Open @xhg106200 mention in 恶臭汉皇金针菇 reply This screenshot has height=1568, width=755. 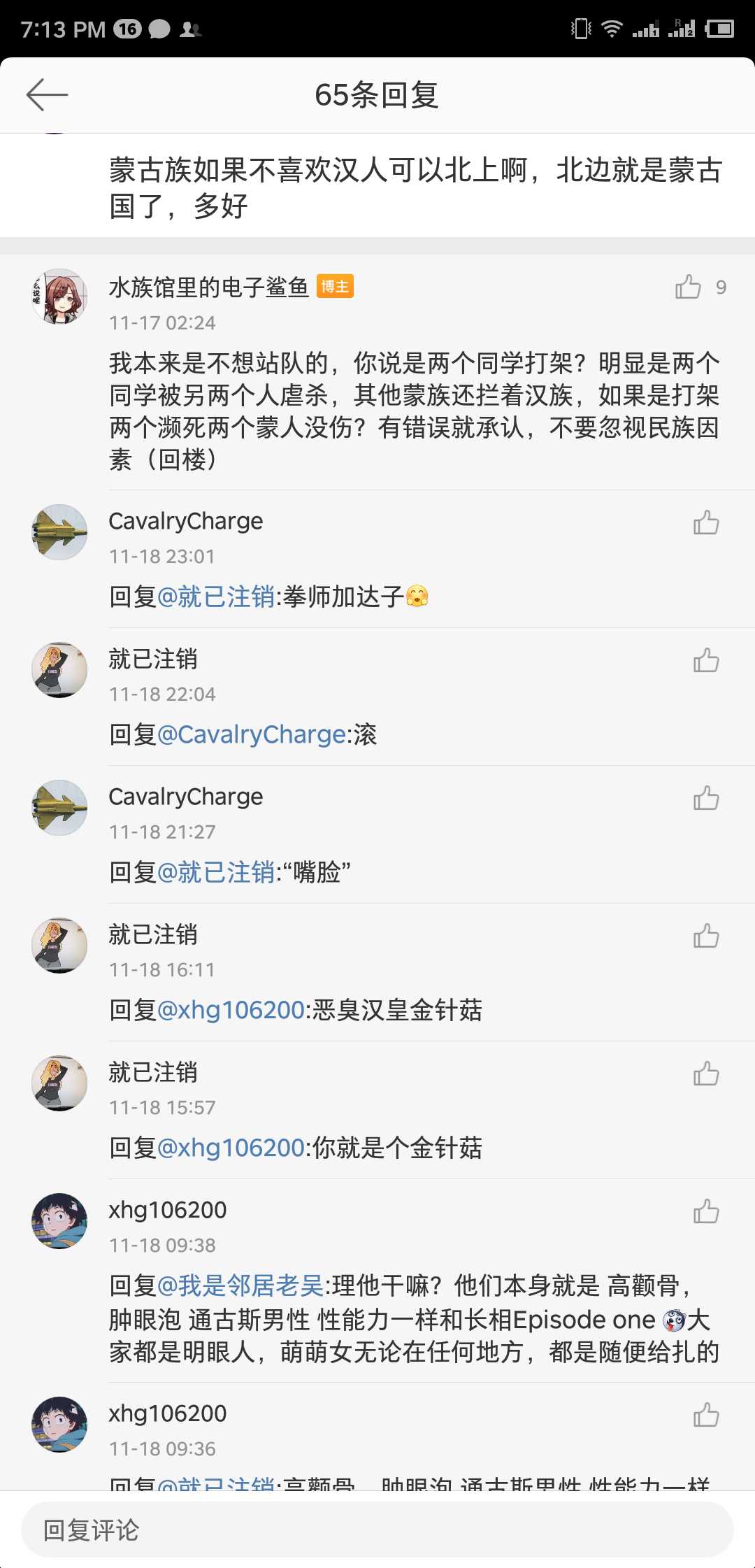click(x=231, y=1010)
